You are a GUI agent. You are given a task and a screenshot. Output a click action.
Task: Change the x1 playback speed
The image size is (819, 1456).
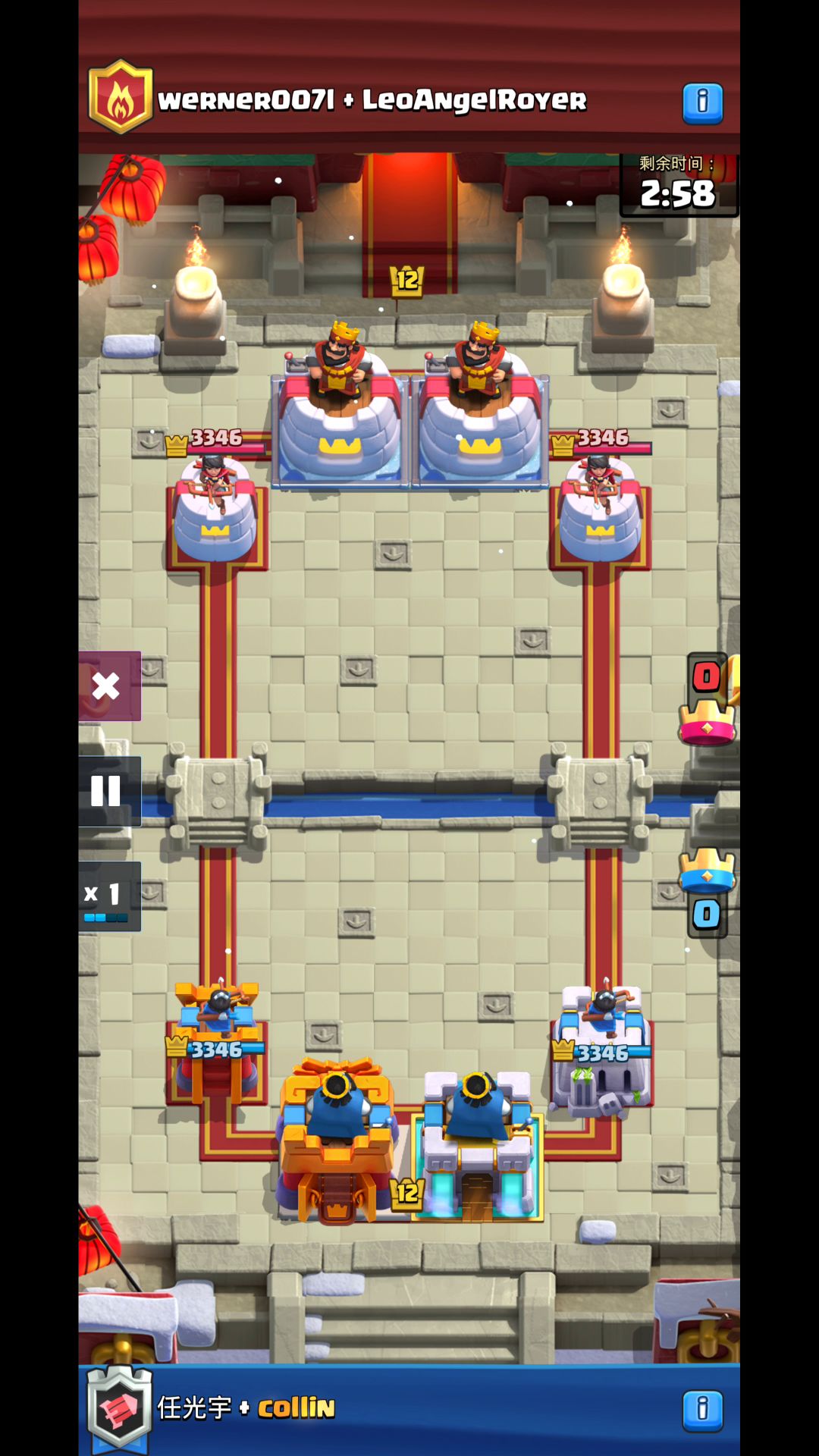click(107, 896)
